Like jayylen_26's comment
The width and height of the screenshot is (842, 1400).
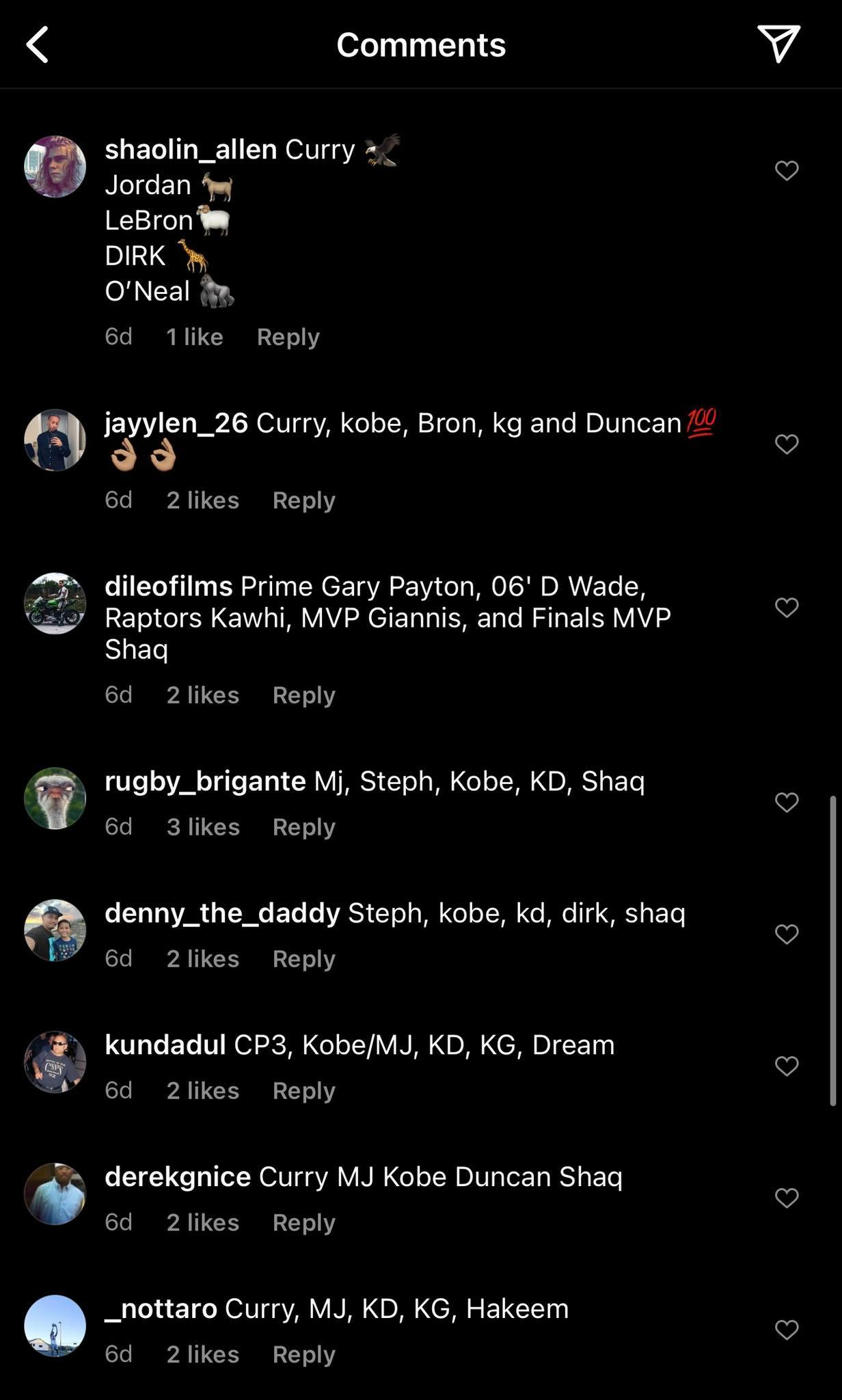[787, 444]
